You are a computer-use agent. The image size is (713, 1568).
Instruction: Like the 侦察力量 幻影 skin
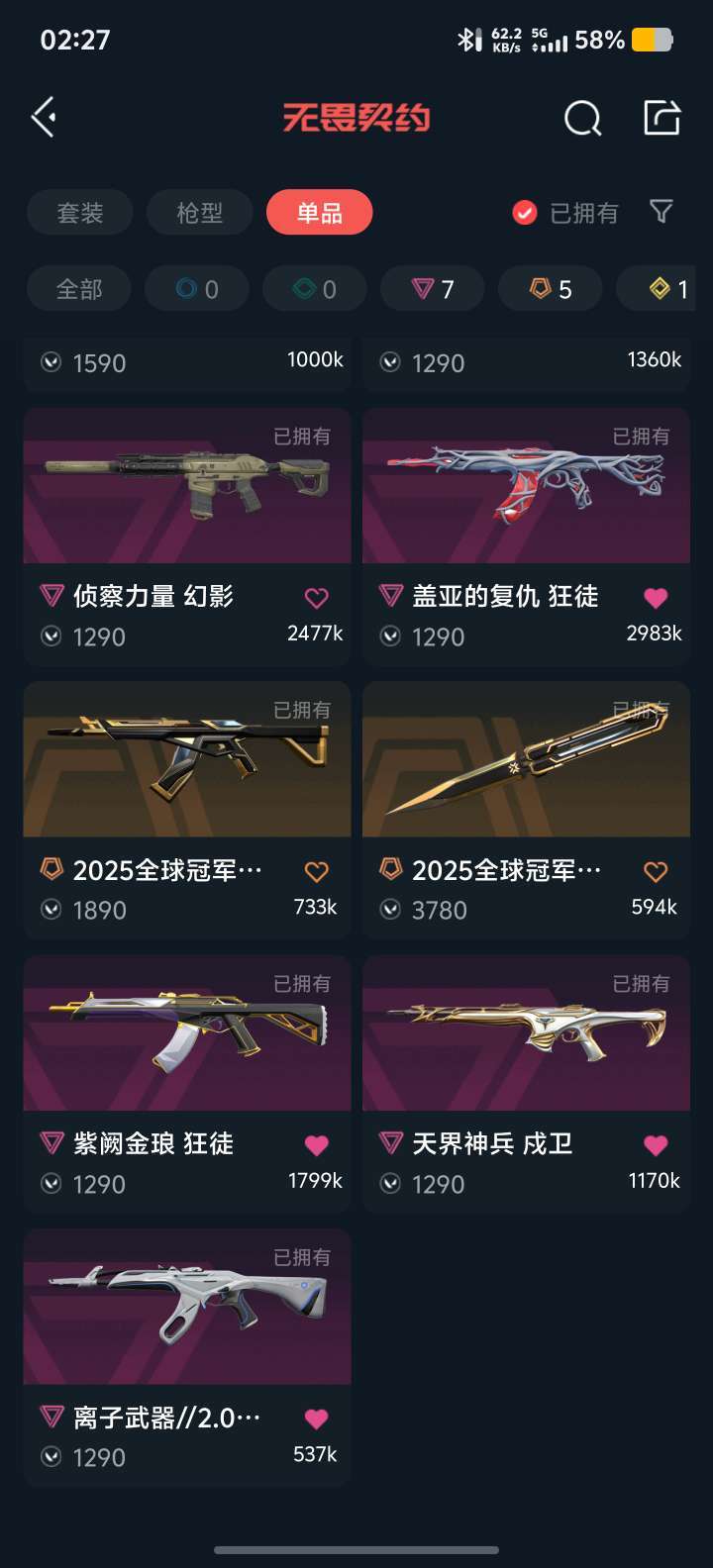(316, 598)
